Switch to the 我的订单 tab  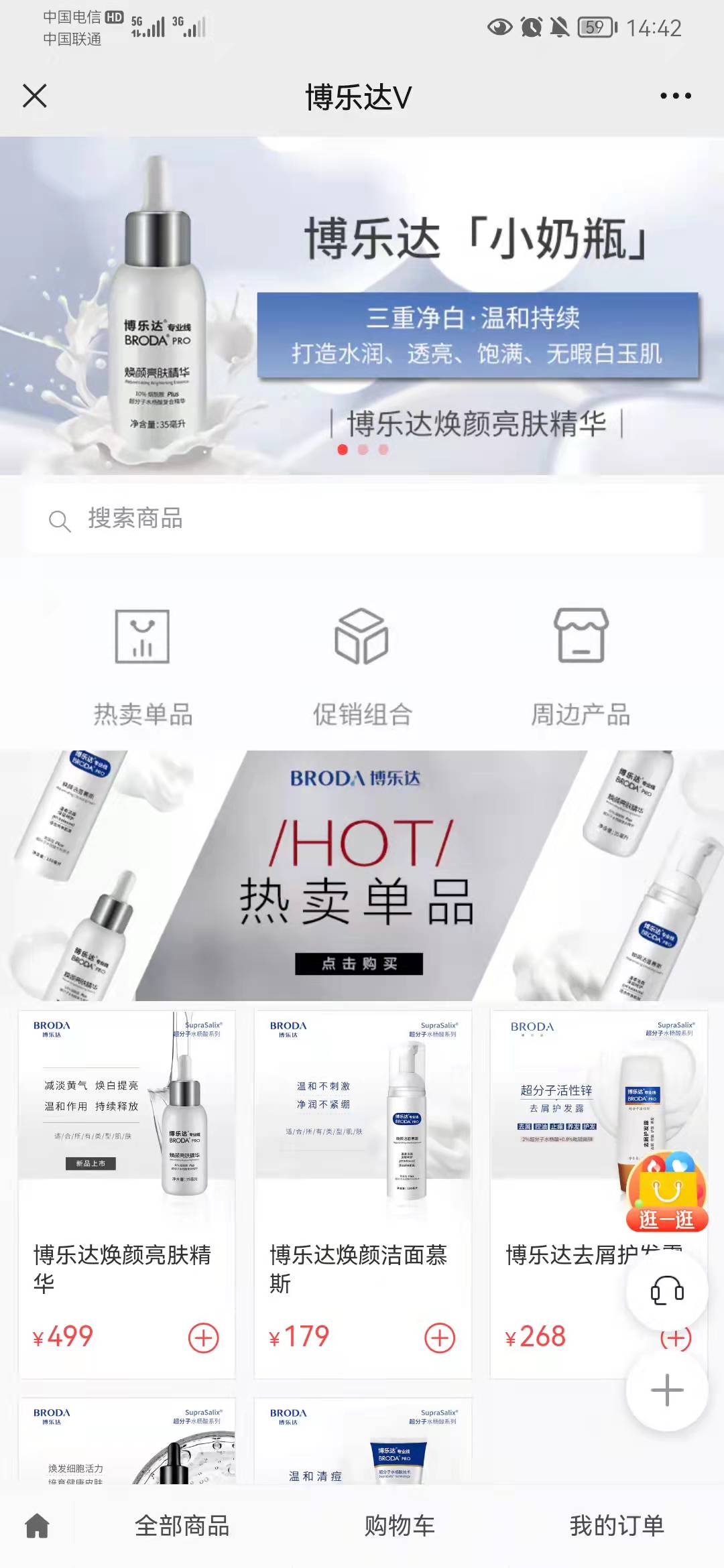617,1526
